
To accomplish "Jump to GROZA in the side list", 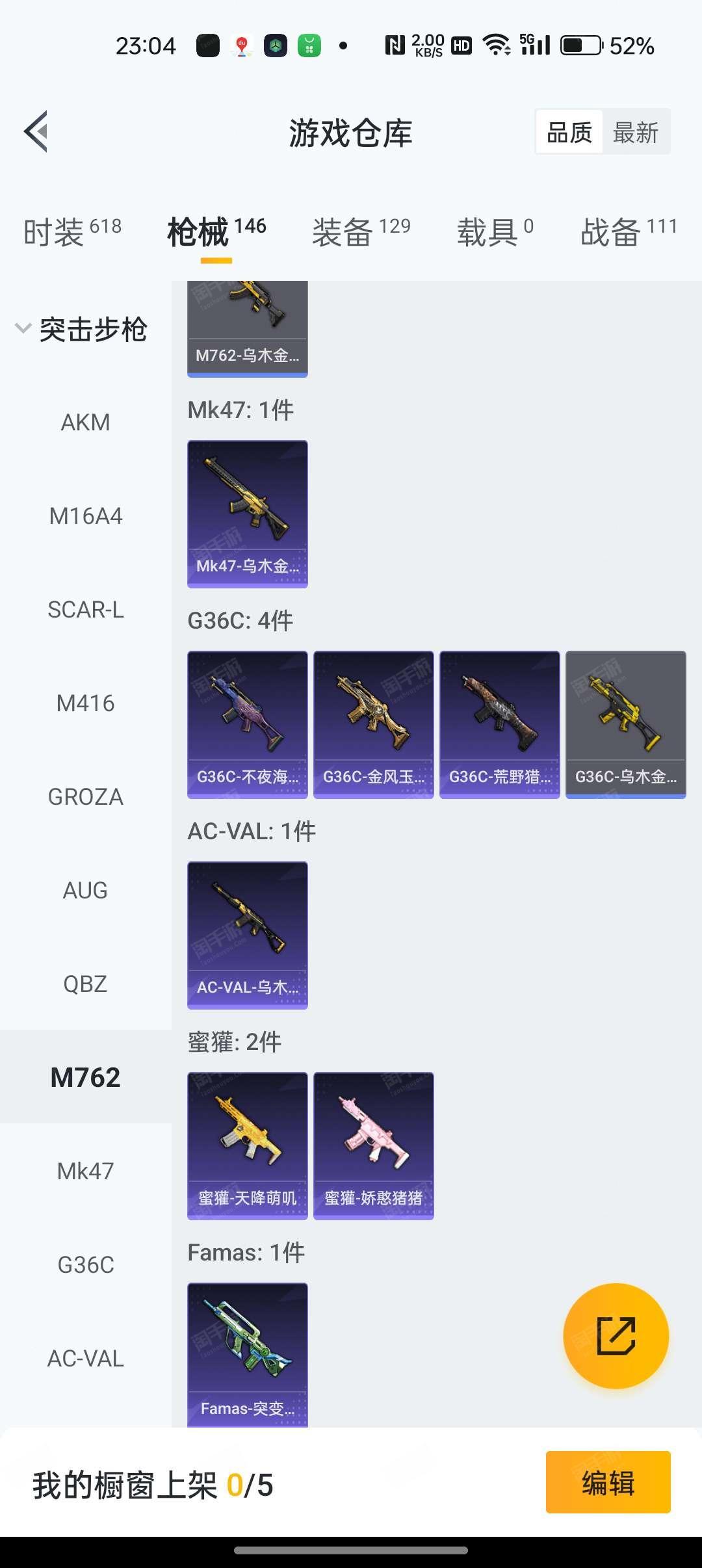I will point(86,797).
